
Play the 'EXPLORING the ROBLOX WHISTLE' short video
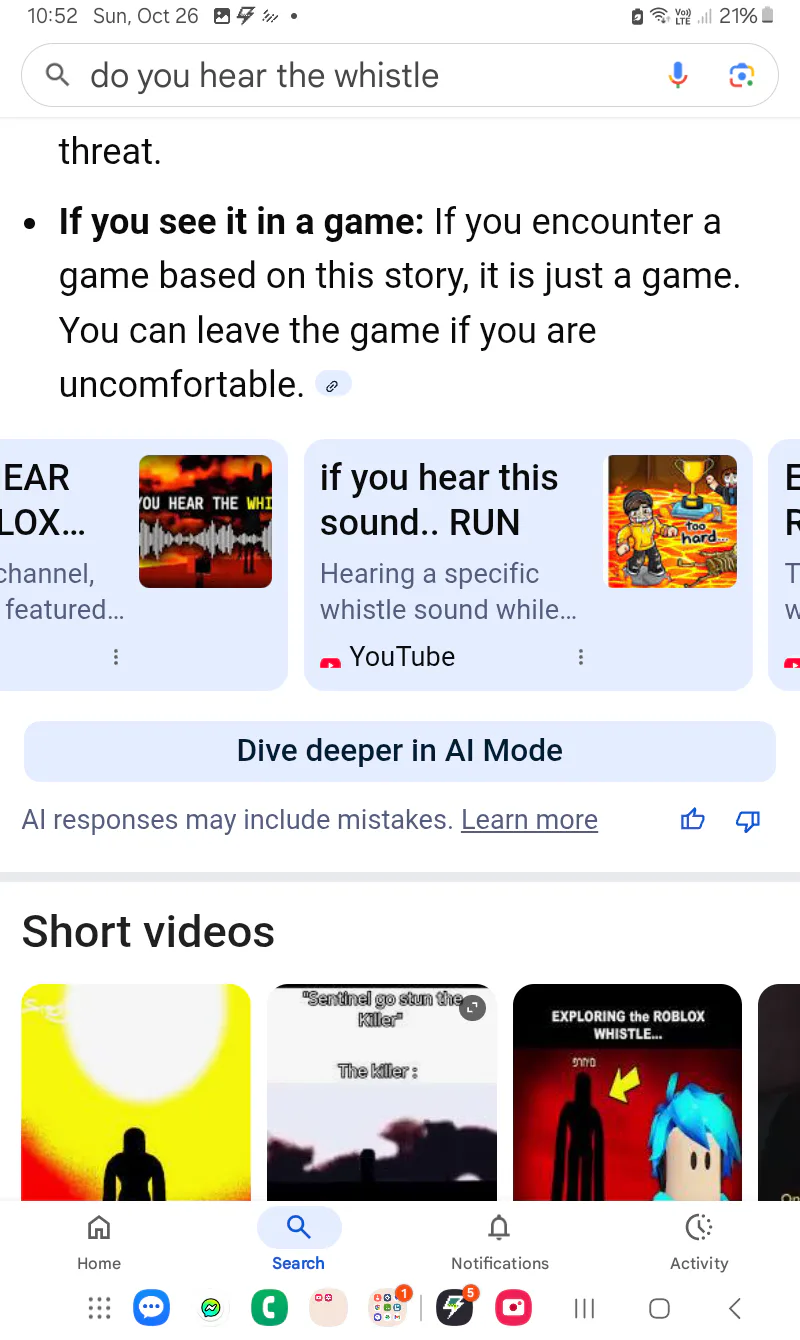[627, 1092]
